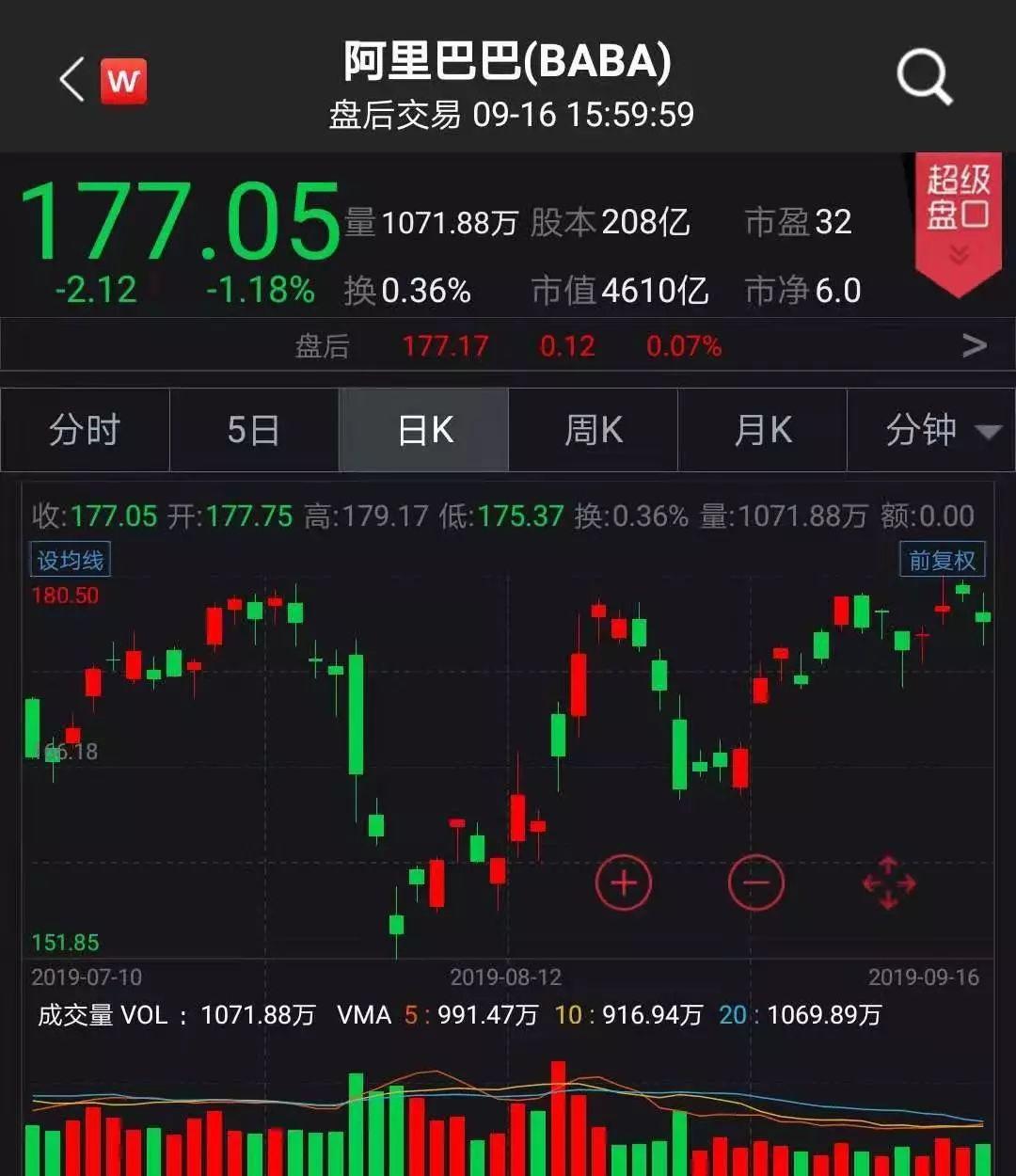Open the 分钟 interval dropdown
The image size is (1016, 1176).
[x=931, y=430]
